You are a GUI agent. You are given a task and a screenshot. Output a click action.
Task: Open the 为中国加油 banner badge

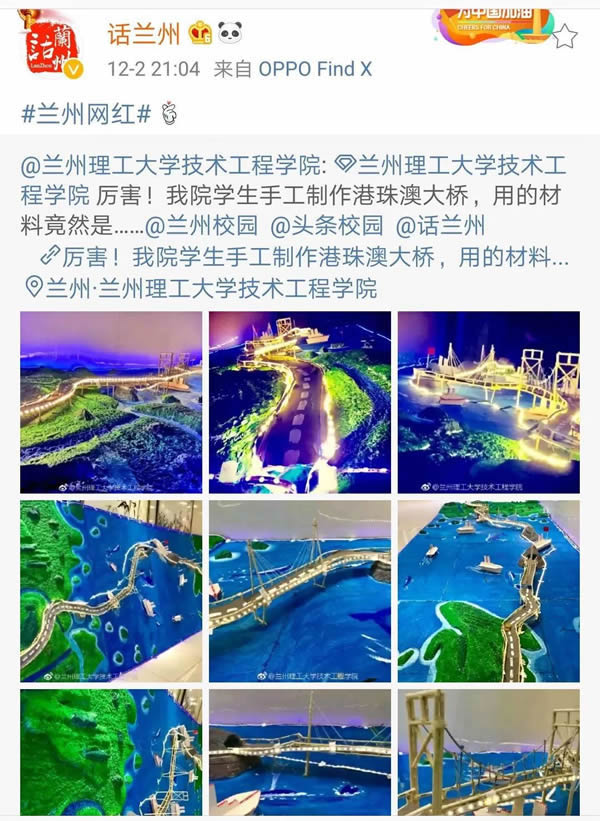[491, 25]
